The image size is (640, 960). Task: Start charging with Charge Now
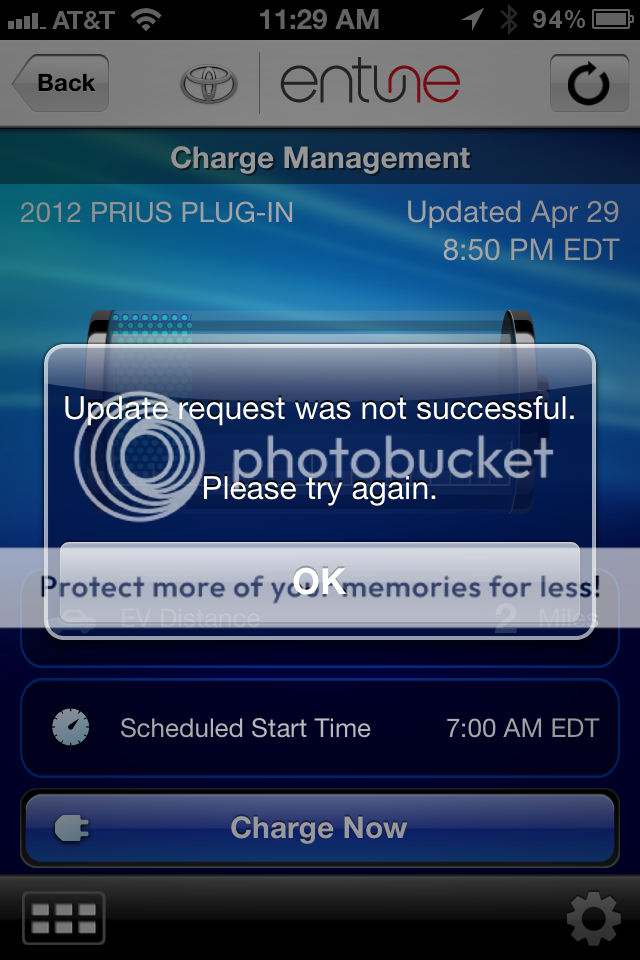pyautogui.click(x=319, y=828)
